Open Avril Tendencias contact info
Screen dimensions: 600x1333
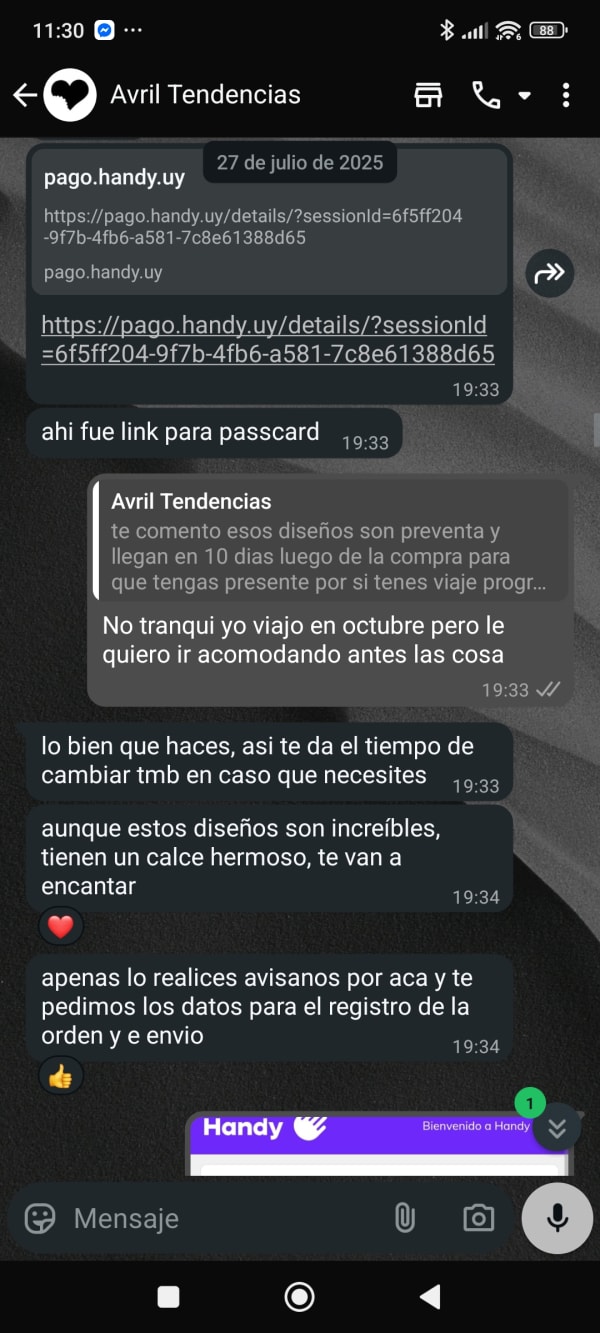205,95
